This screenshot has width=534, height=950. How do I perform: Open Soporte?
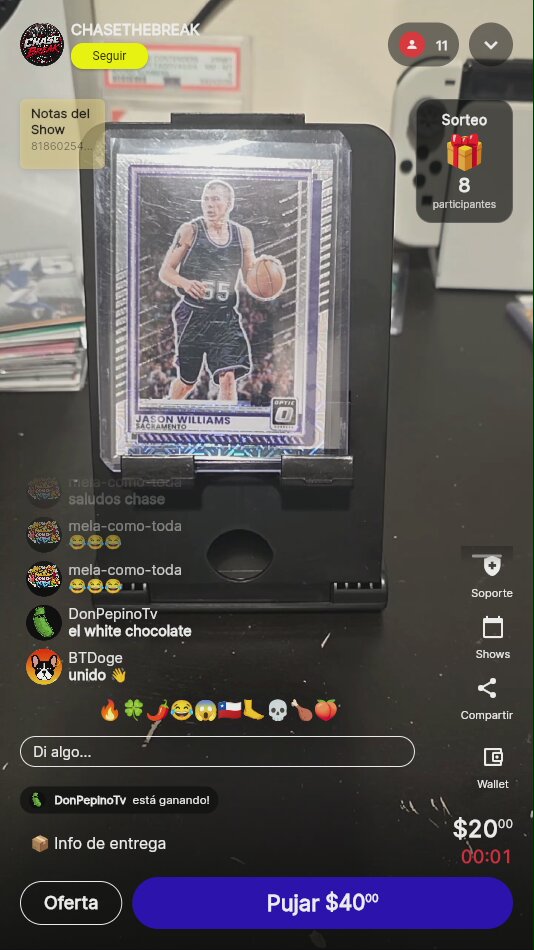(492, 577)
